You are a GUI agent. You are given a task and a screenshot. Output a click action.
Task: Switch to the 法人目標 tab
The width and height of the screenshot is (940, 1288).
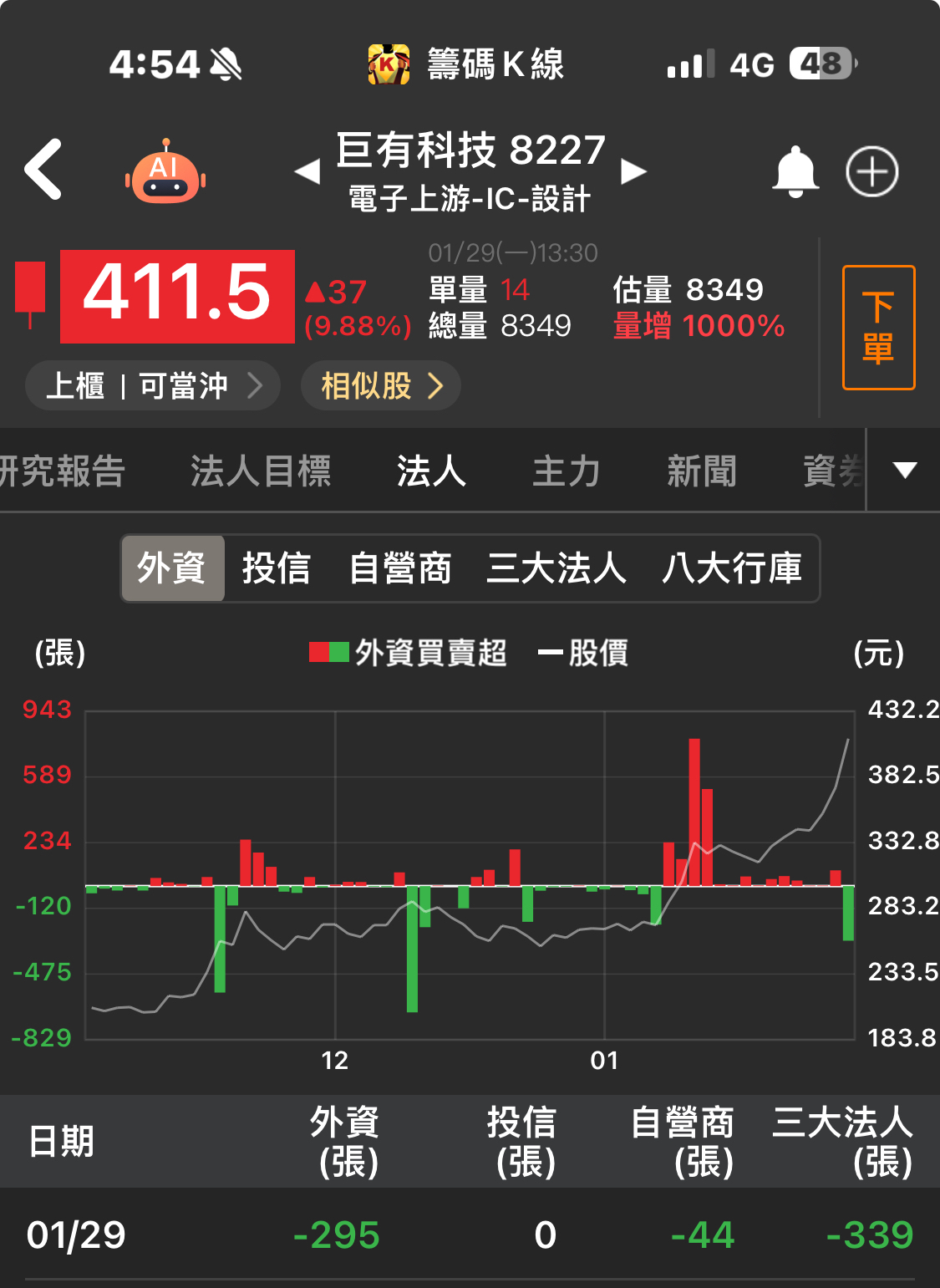click(261, 471)
